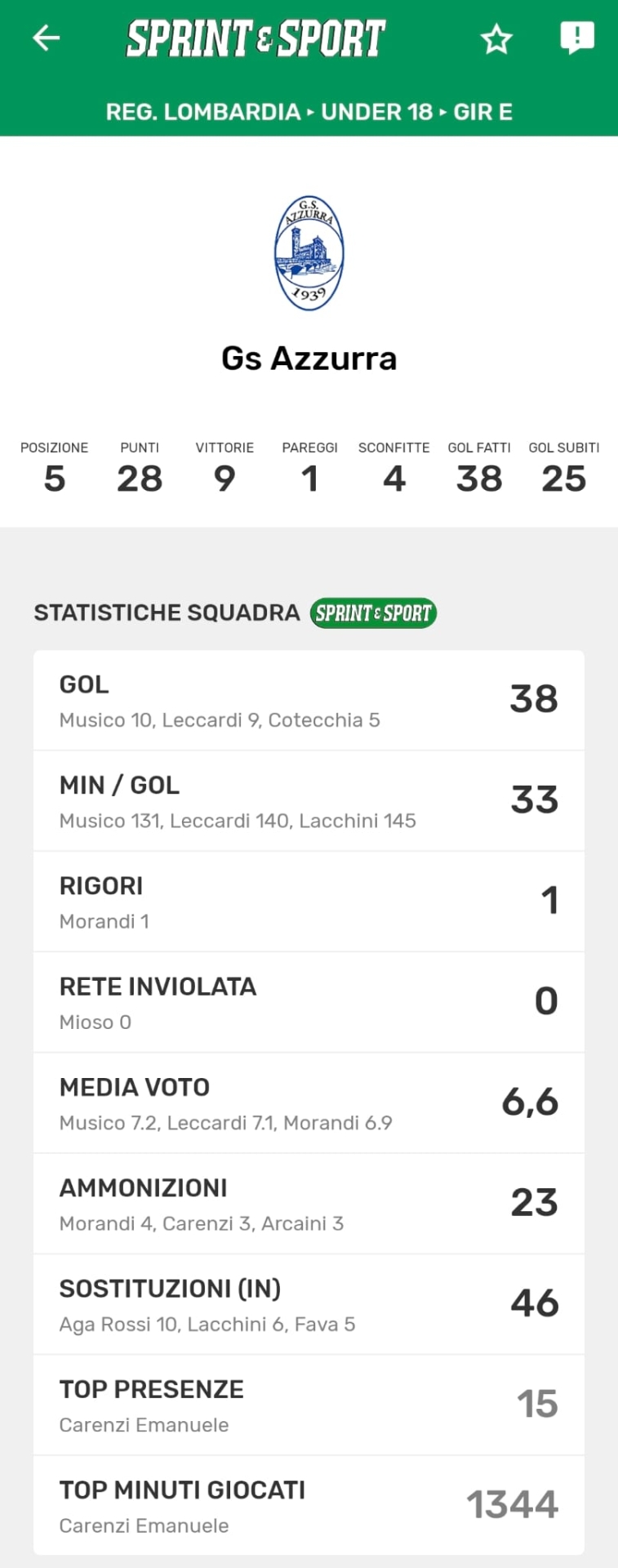This screenshot has height=1568, width=618.
Task: Select the TOP MINUTI GIOCATI row
Action: point(309,1505)
